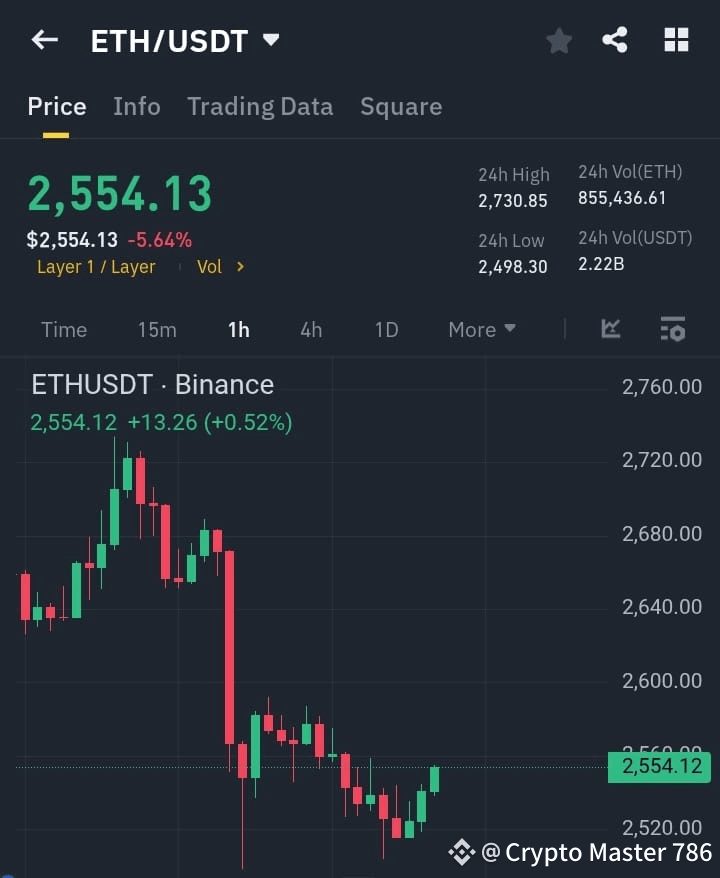Switch to the Info tab

point(137,106)
